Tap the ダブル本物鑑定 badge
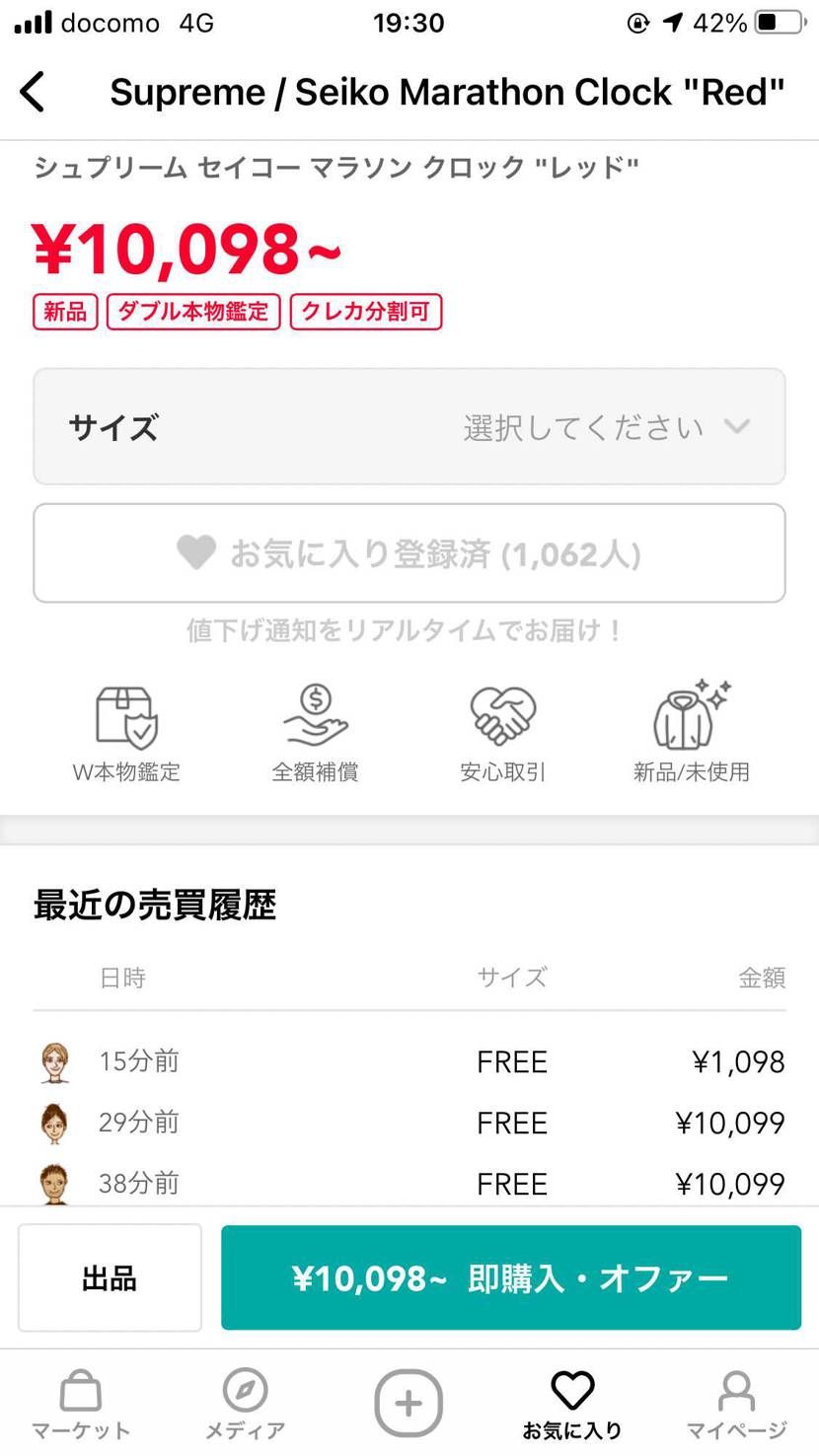The height and width of the screenshot is (1456, 819). [192, 312]
